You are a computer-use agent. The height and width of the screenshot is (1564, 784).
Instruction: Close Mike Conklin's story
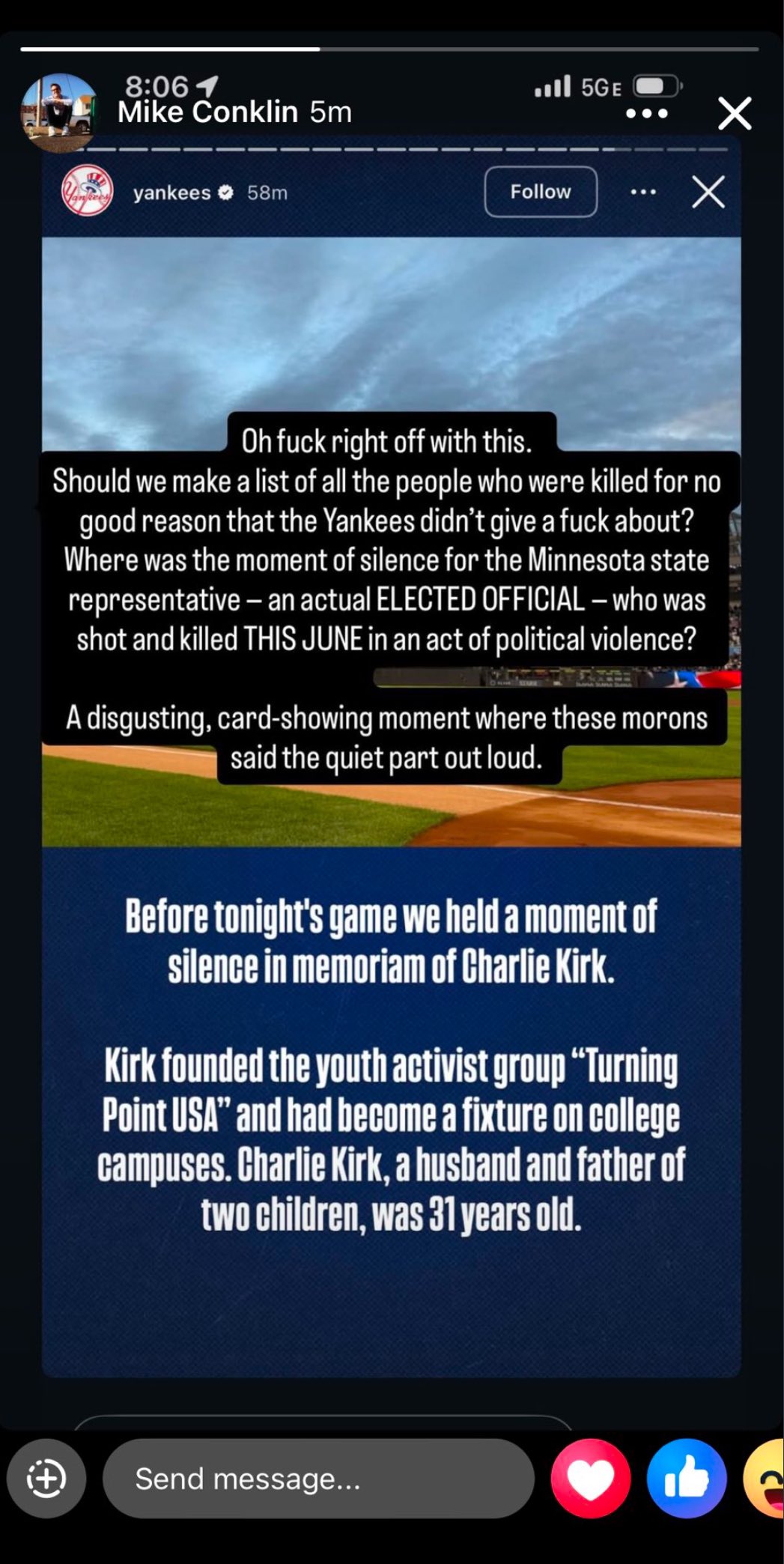coord(735,113)
